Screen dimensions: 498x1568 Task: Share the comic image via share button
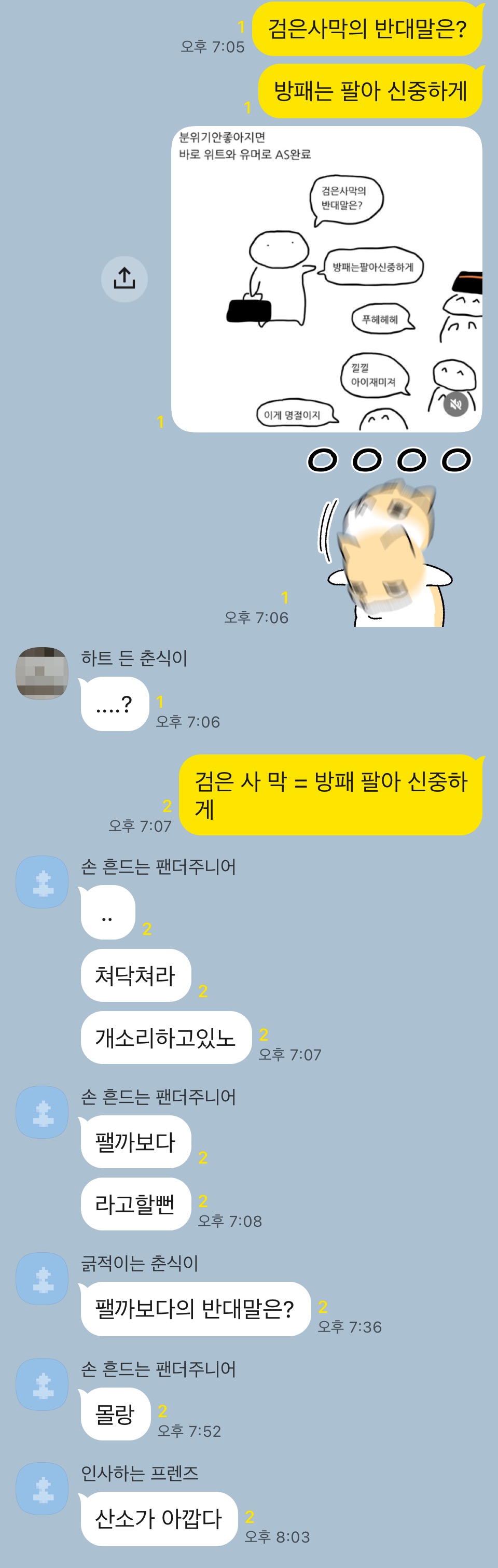point(124,279)
